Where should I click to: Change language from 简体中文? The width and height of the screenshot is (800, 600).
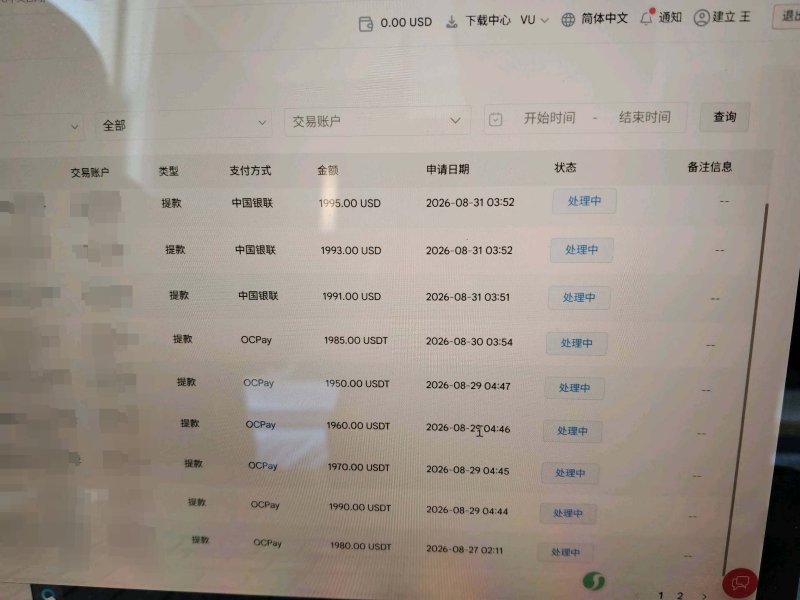[x=594, y=19]
